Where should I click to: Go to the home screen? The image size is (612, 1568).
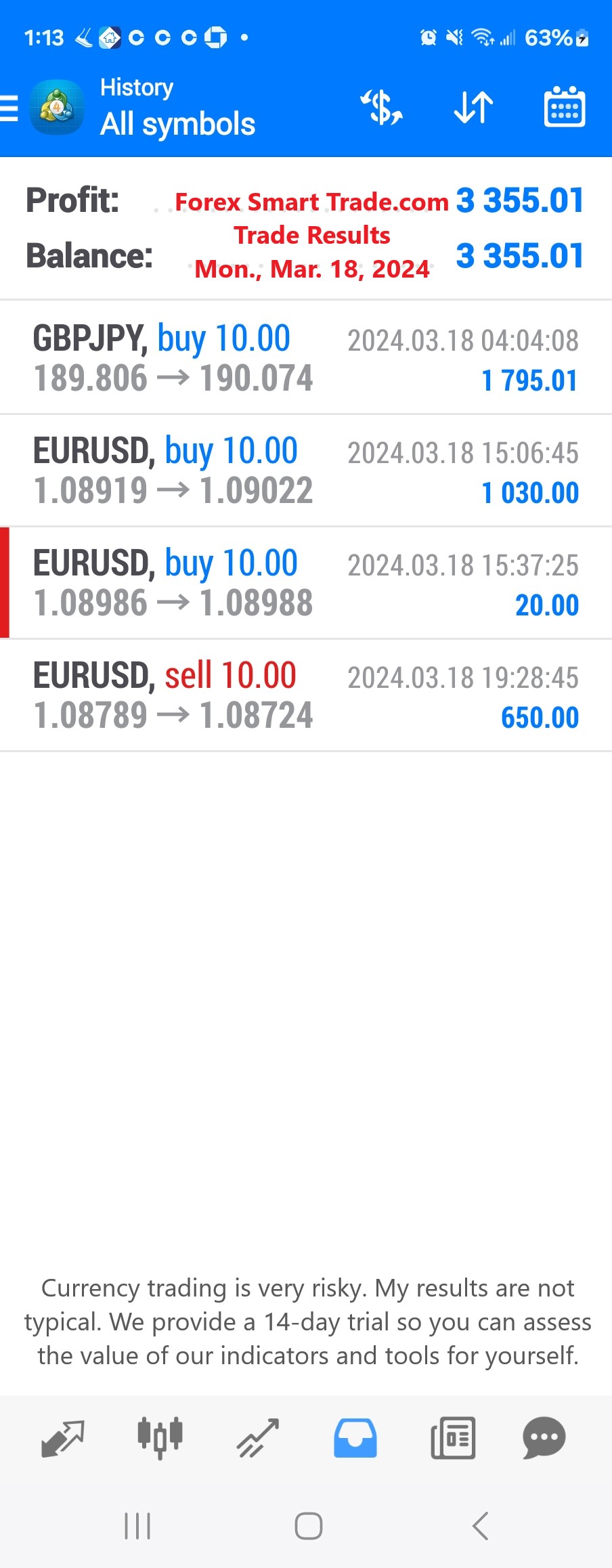point(308,1526)
